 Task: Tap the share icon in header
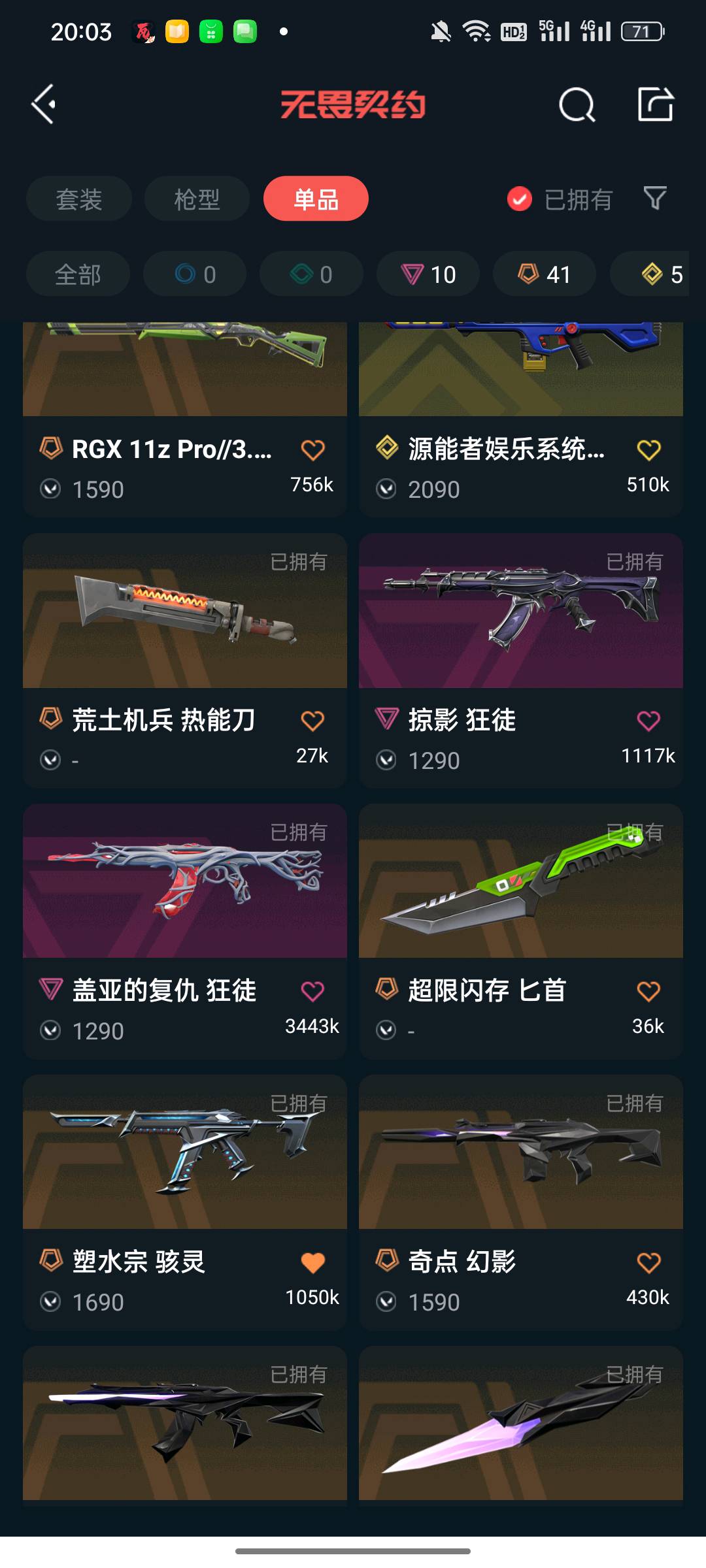click(x=656, y=104)
